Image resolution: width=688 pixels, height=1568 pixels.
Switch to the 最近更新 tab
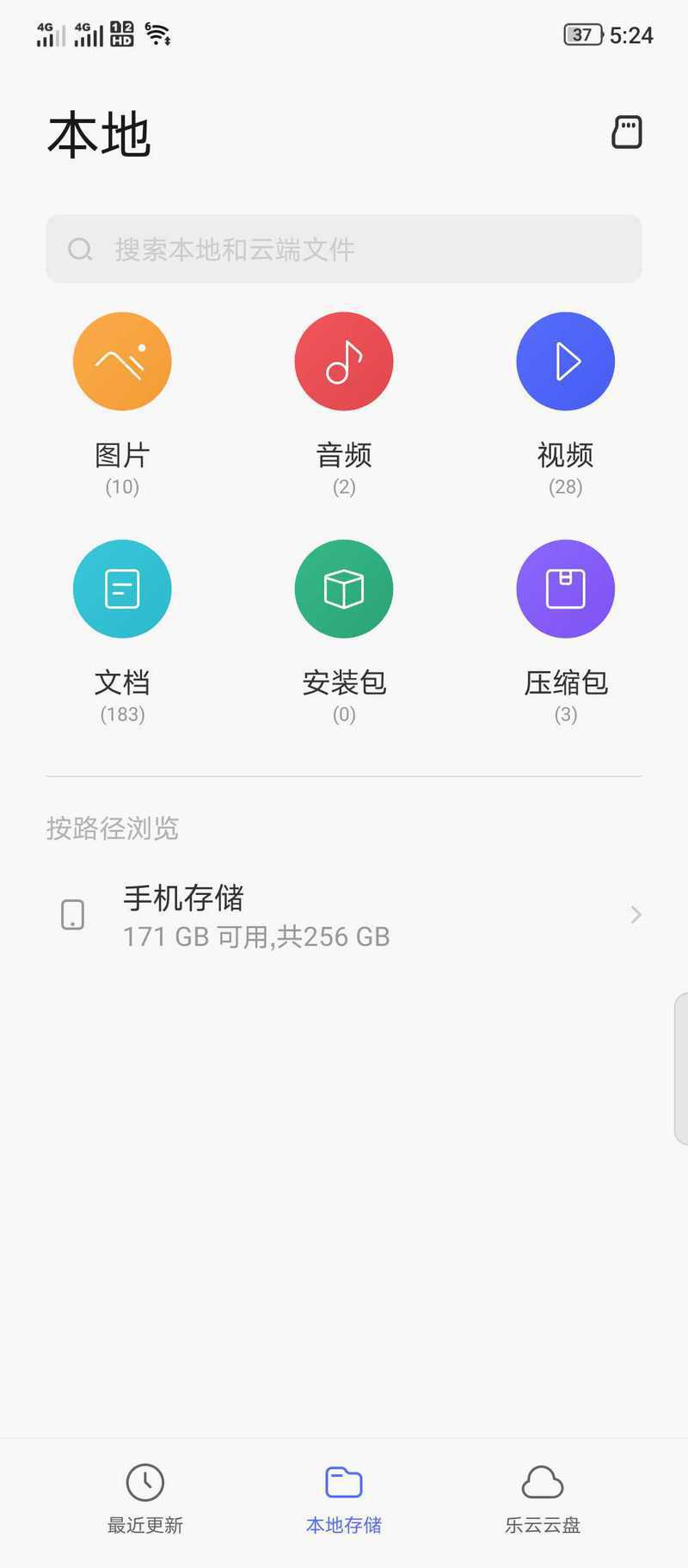point(145,1499)
